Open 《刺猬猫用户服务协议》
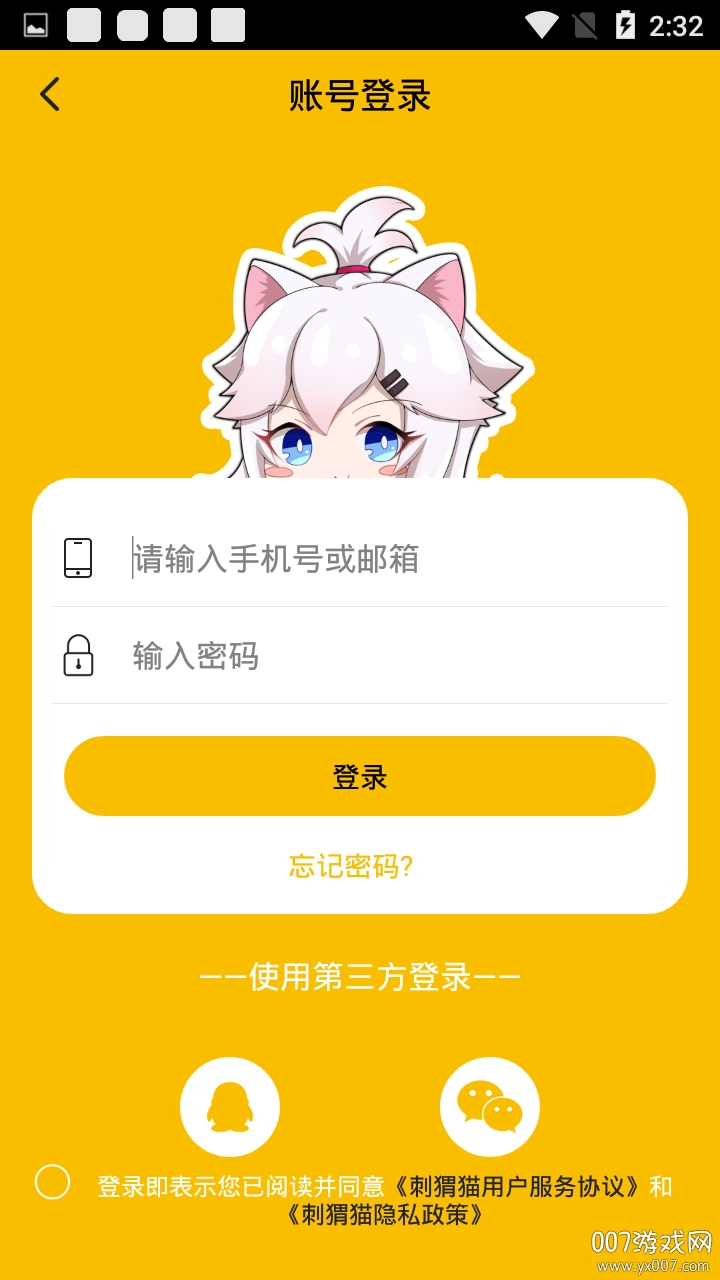Image resolution: width=720 pixels, height=1280 pixels. point(516,1186)
